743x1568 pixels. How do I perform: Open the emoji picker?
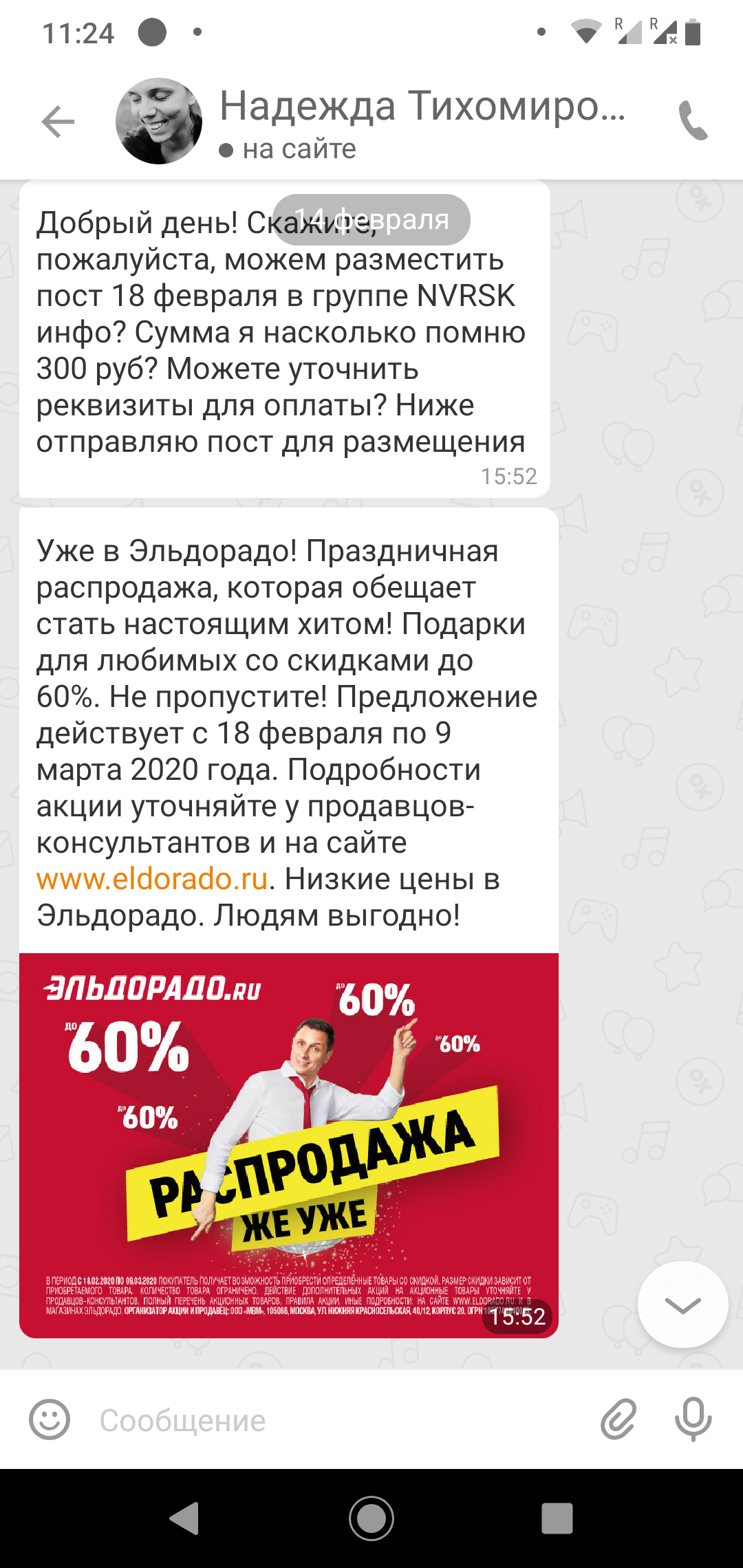(x=50, y=1419)
